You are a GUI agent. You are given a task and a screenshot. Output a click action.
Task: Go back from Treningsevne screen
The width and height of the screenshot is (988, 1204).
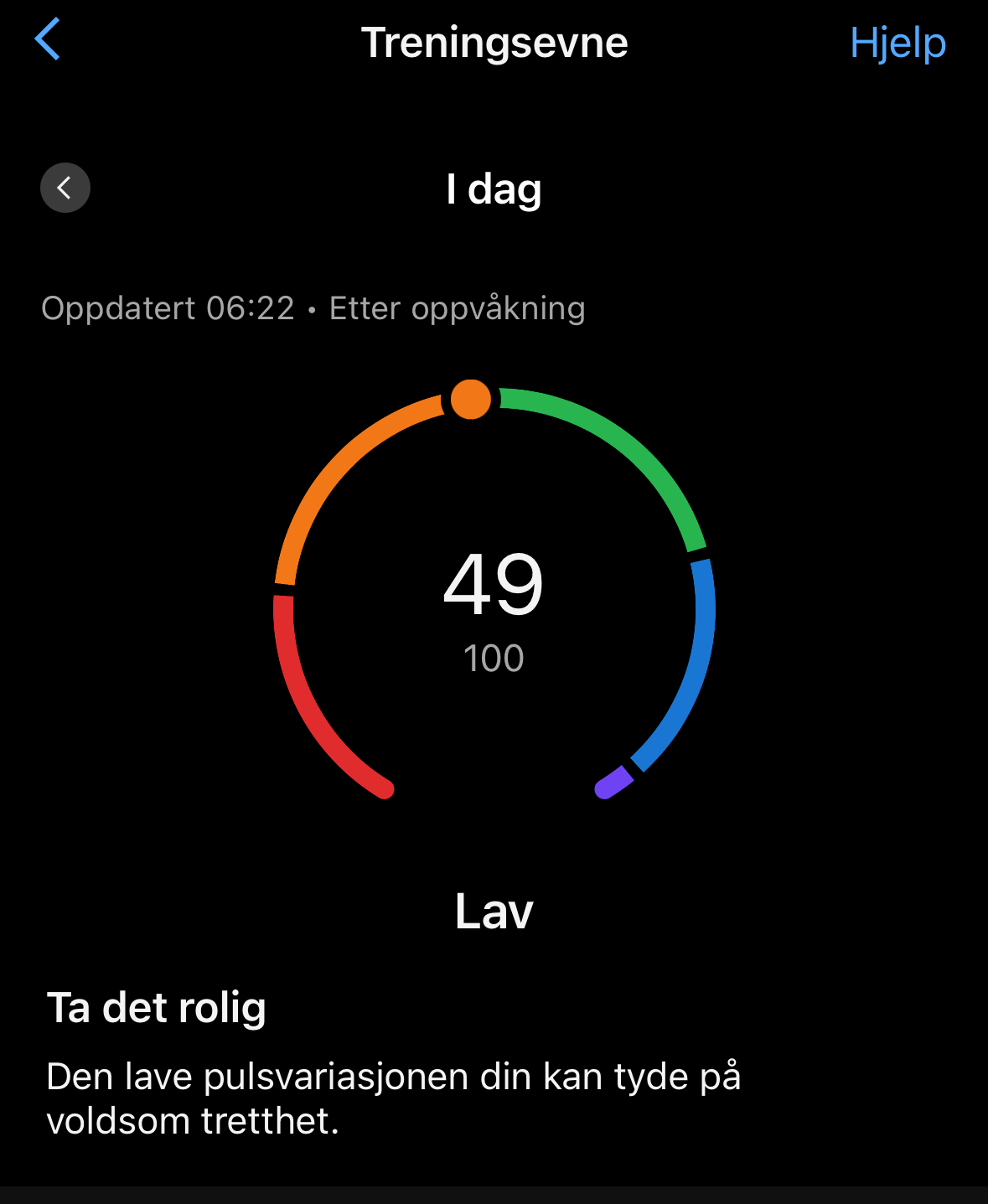coord(48,39)
